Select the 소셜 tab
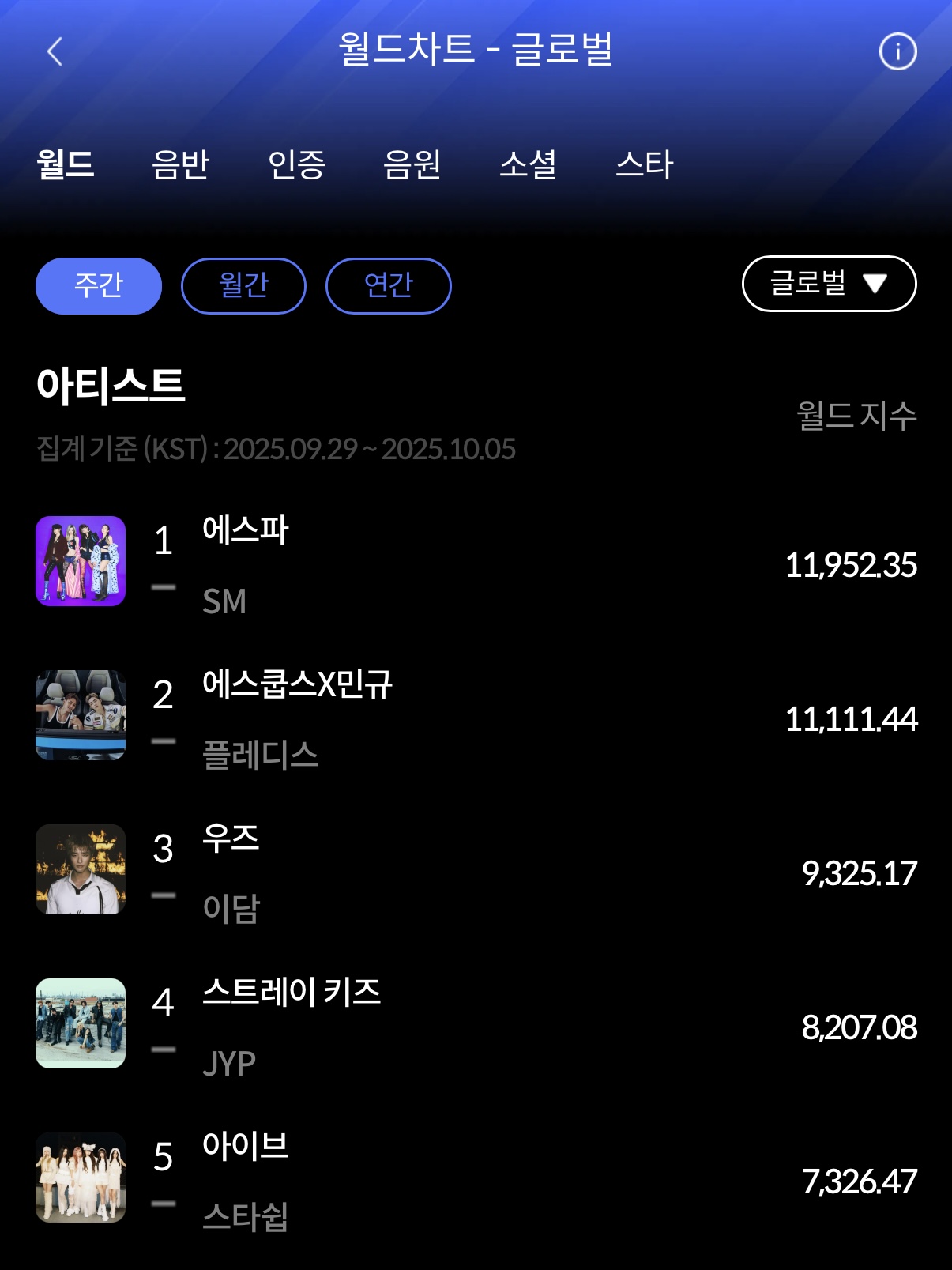The height and width of the screenshot is (1270, 952). [x=528, y=164]
